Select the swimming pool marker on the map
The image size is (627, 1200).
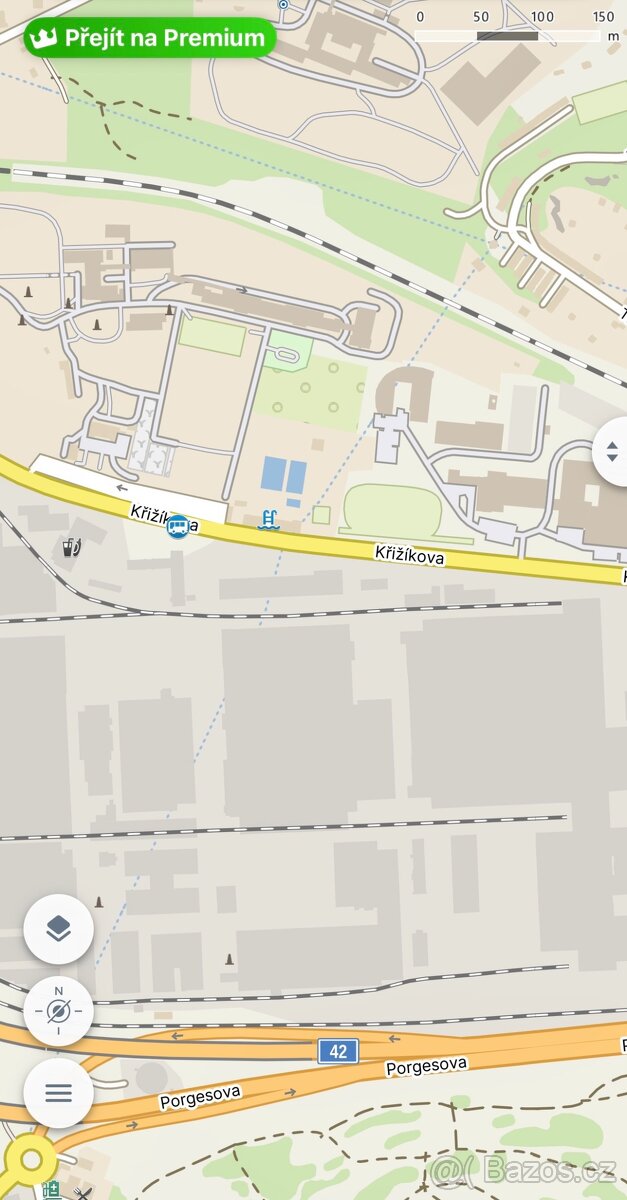[x=268, y=520]
